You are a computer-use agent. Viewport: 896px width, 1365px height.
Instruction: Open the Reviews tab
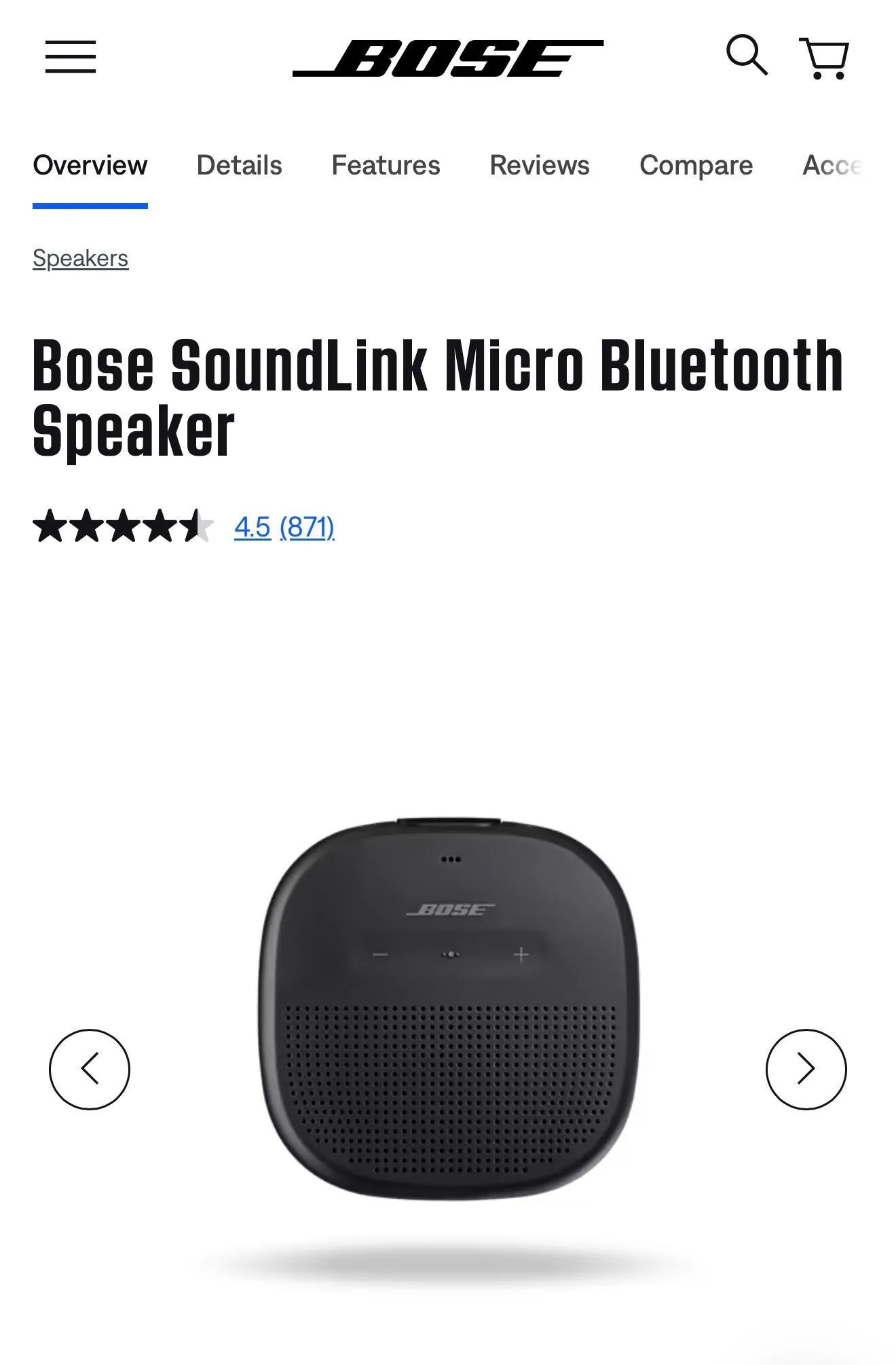[540, 165]
